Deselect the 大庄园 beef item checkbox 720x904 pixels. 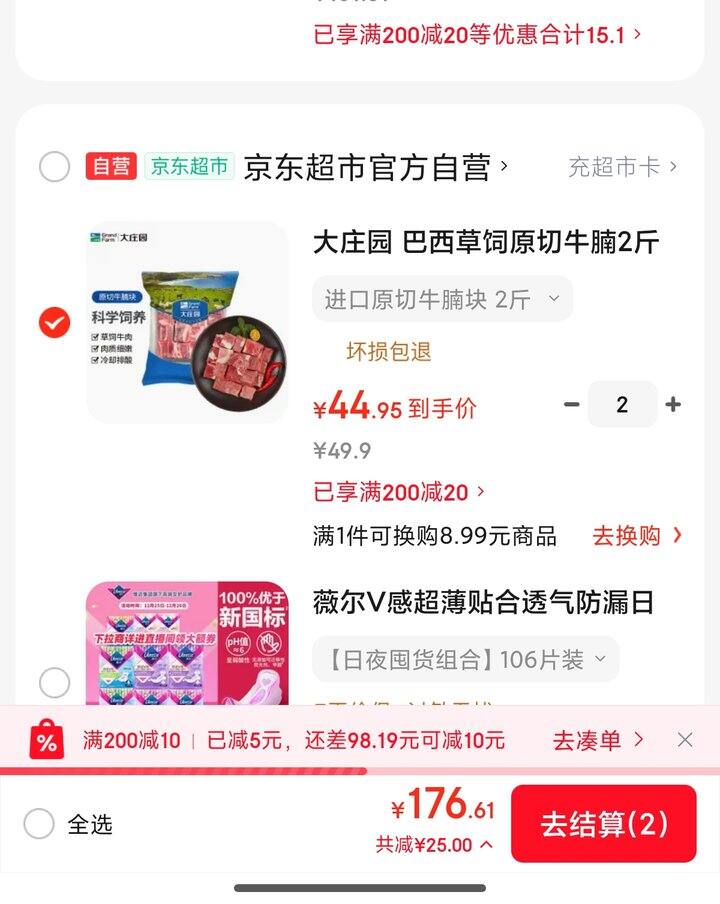point(55,323)
